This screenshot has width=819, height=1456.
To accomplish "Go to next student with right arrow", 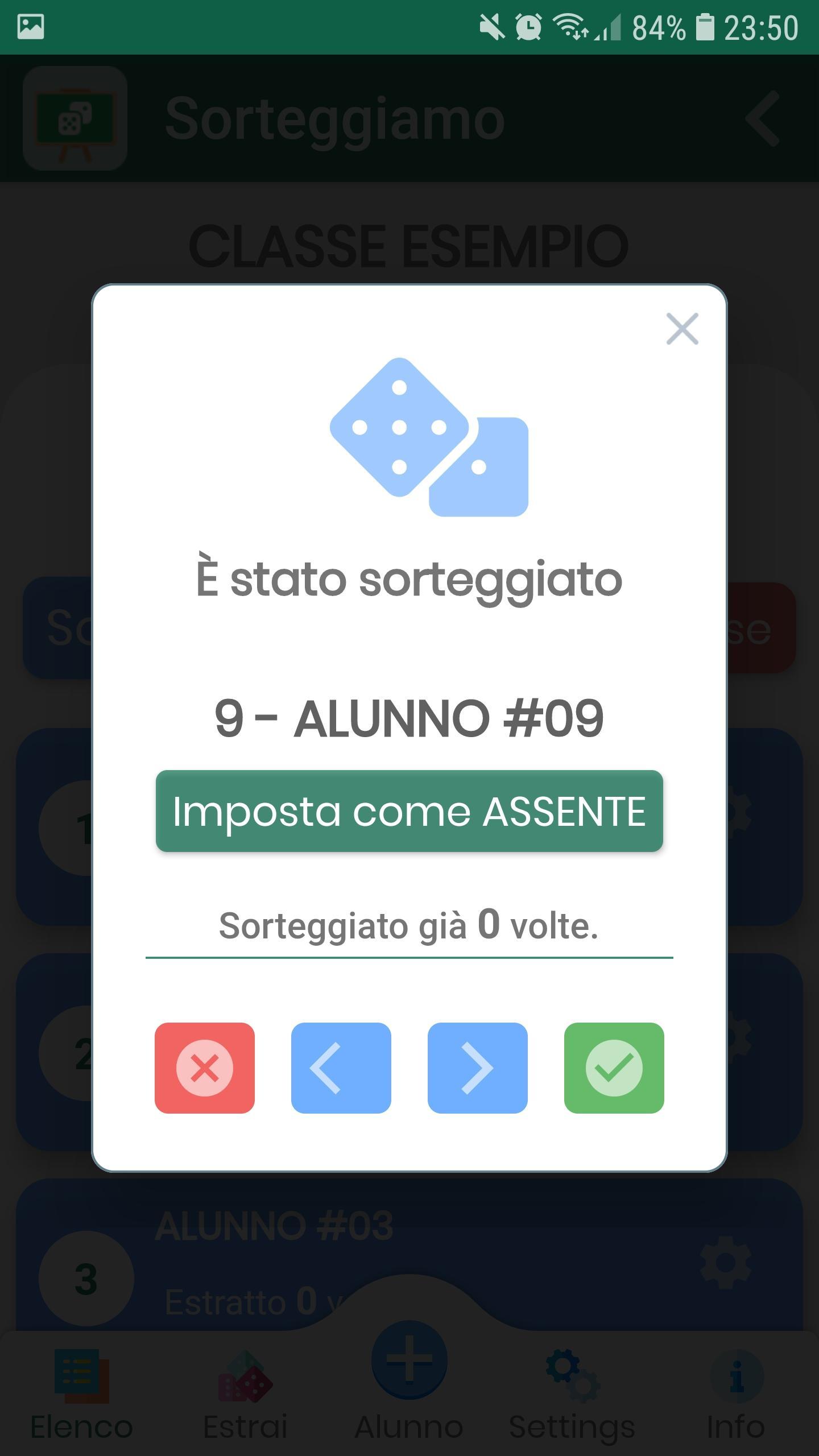I will (x=478, y=1068).
